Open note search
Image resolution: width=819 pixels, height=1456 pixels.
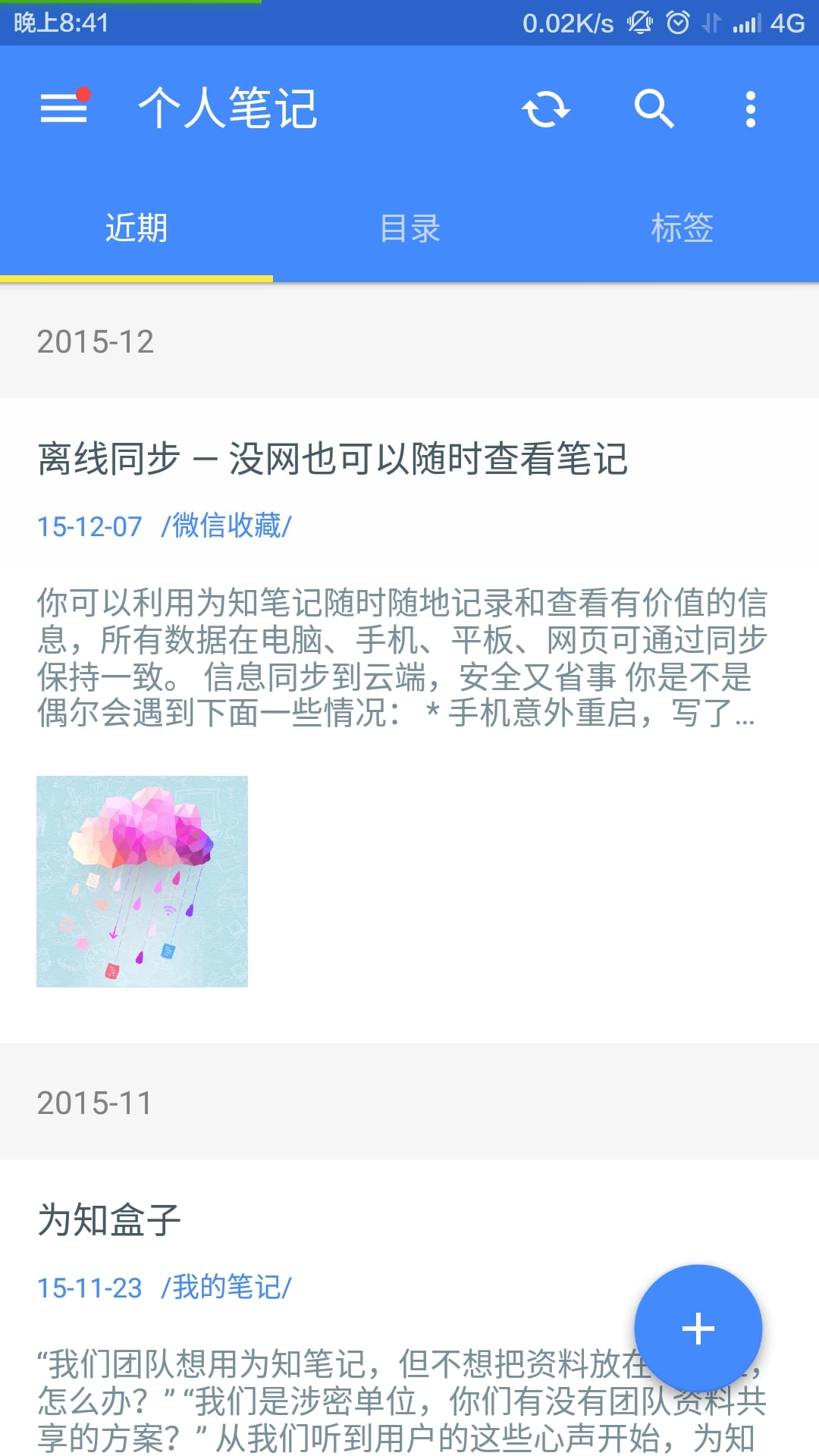click(x=654, y=109)
